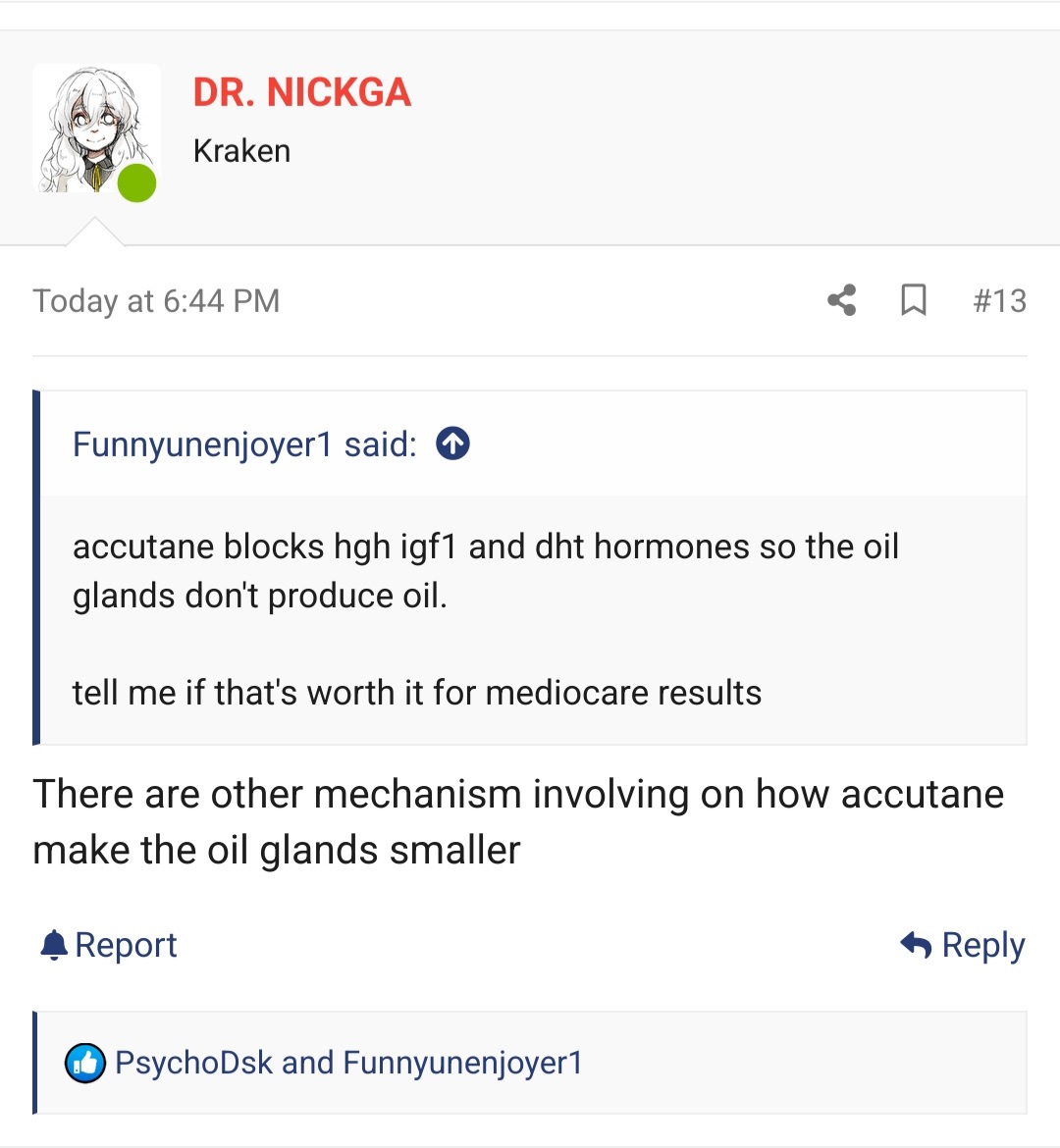Share this post
1060x1148 pixels.
[841, 300]
